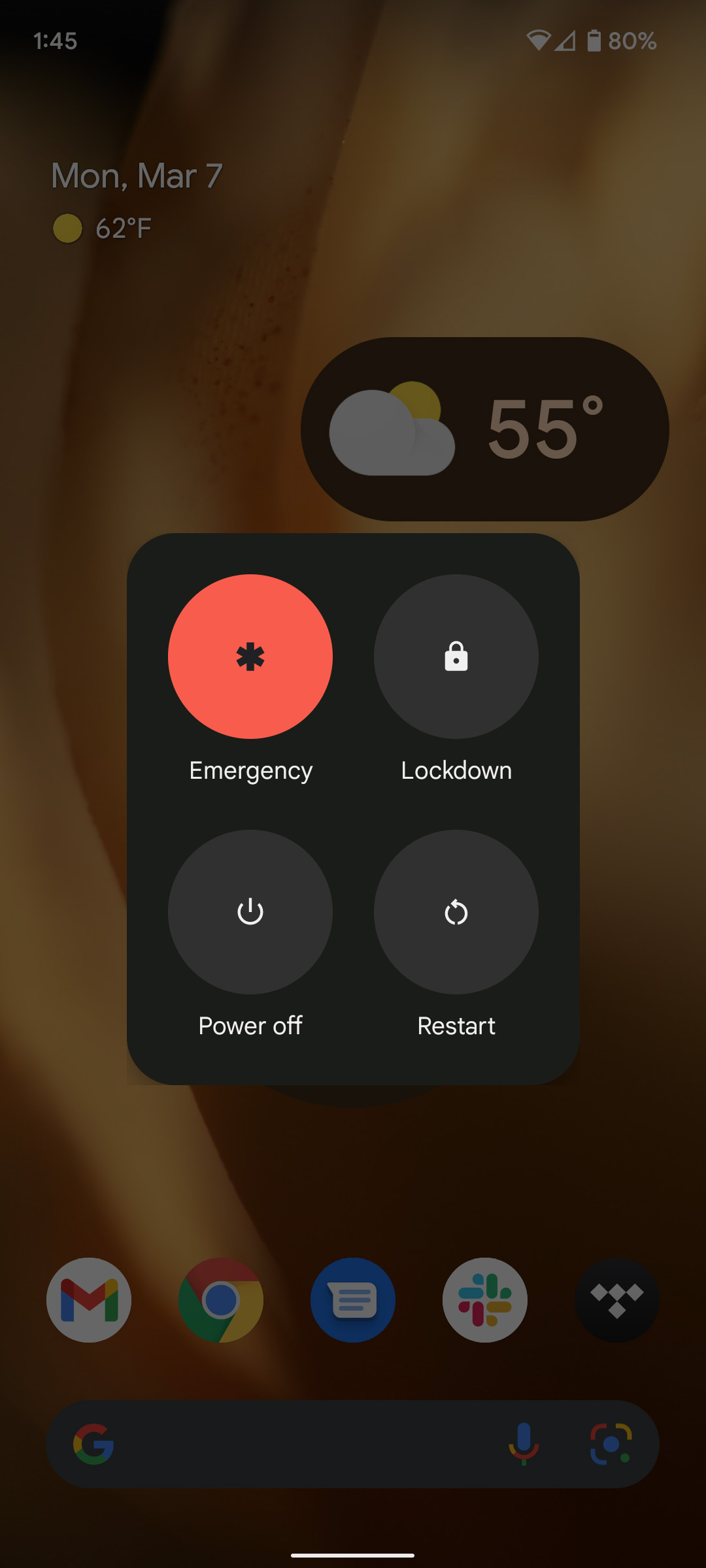
Task: Enable Lockdown mode
Action: [456, 770]
